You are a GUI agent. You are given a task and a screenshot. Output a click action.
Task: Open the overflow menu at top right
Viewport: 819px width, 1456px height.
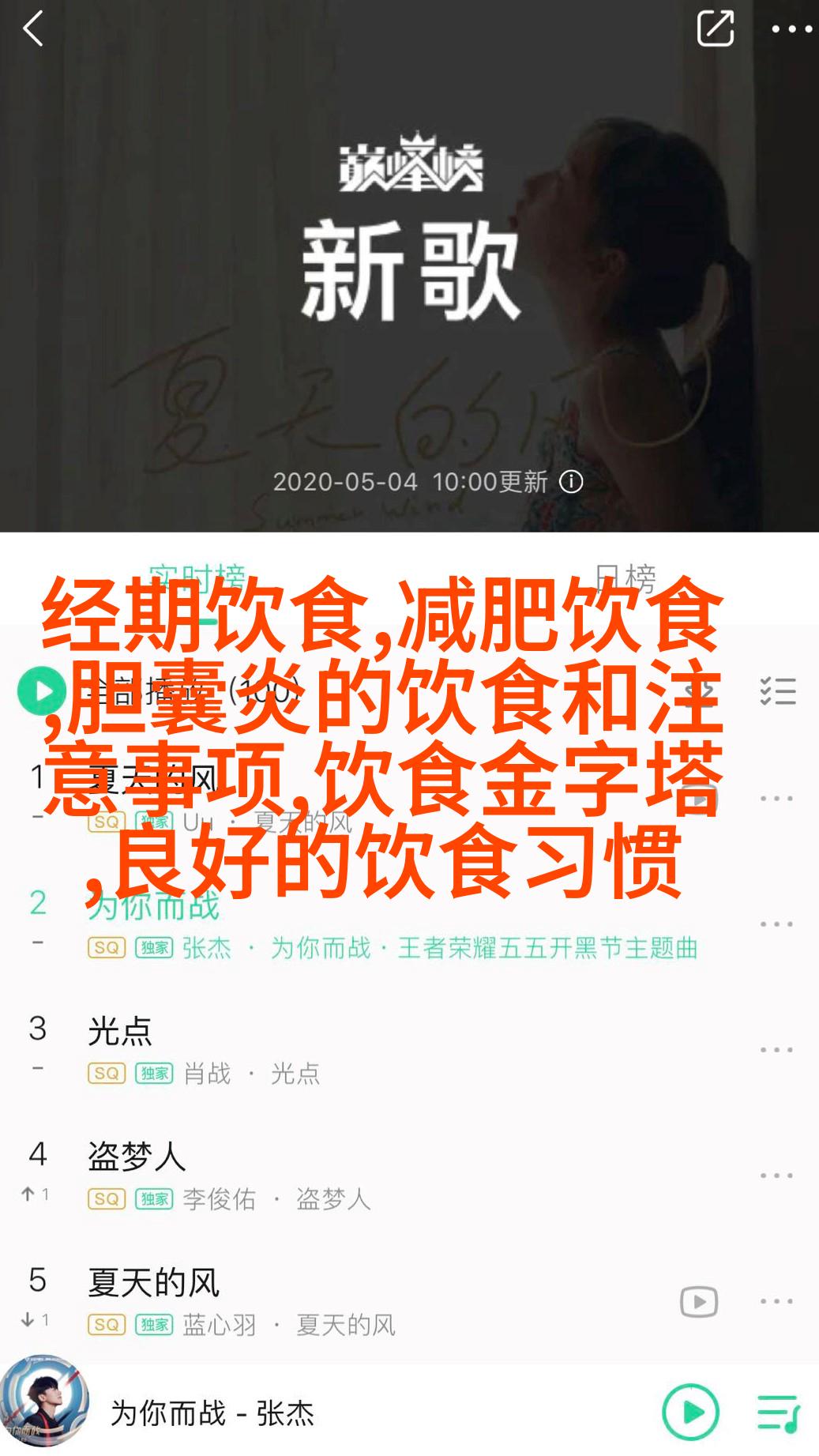pyautogui.click(x=791, y=30)
